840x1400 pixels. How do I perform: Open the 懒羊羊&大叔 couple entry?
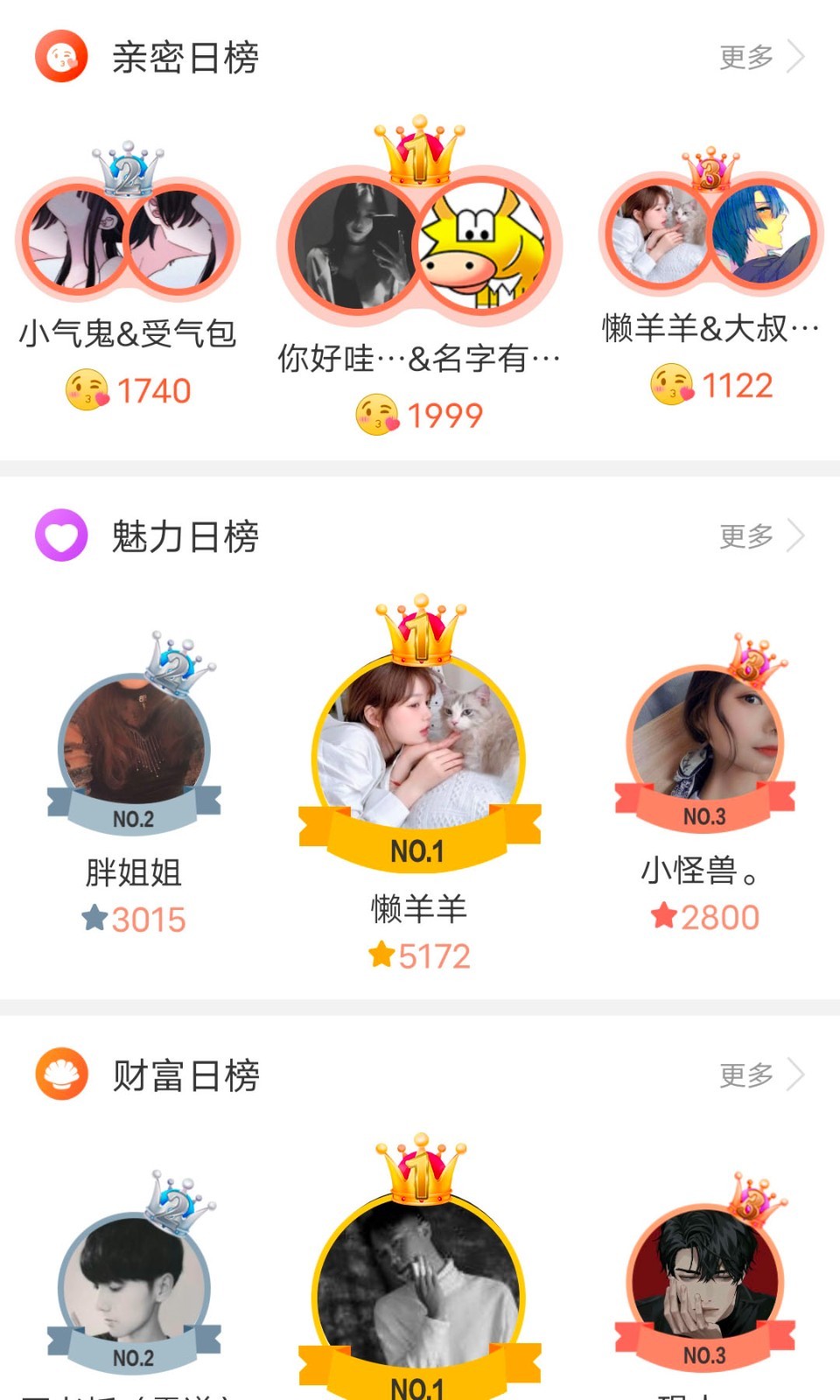(x=710, y=234)
